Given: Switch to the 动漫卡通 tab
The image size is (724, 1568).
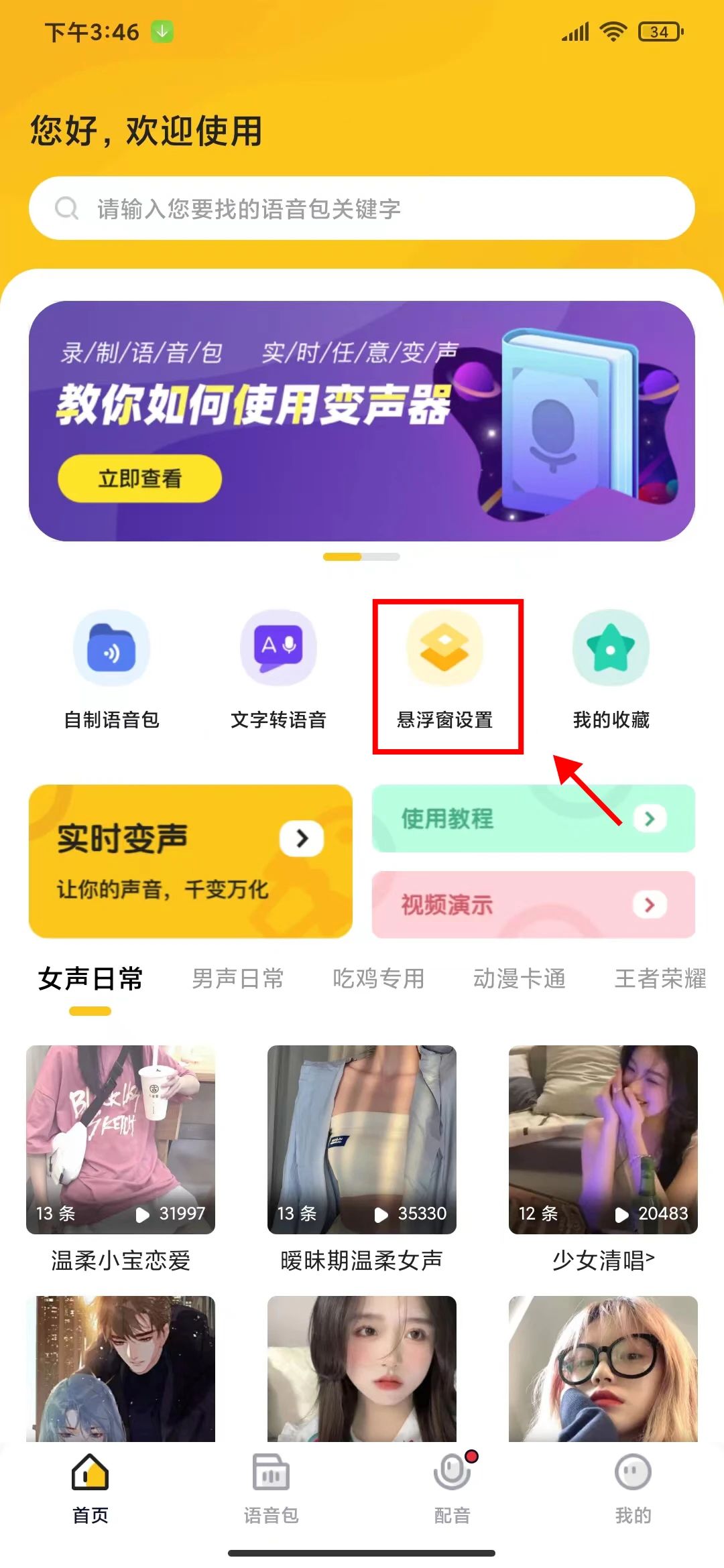Looking at the screenshot, I should 520,979.
